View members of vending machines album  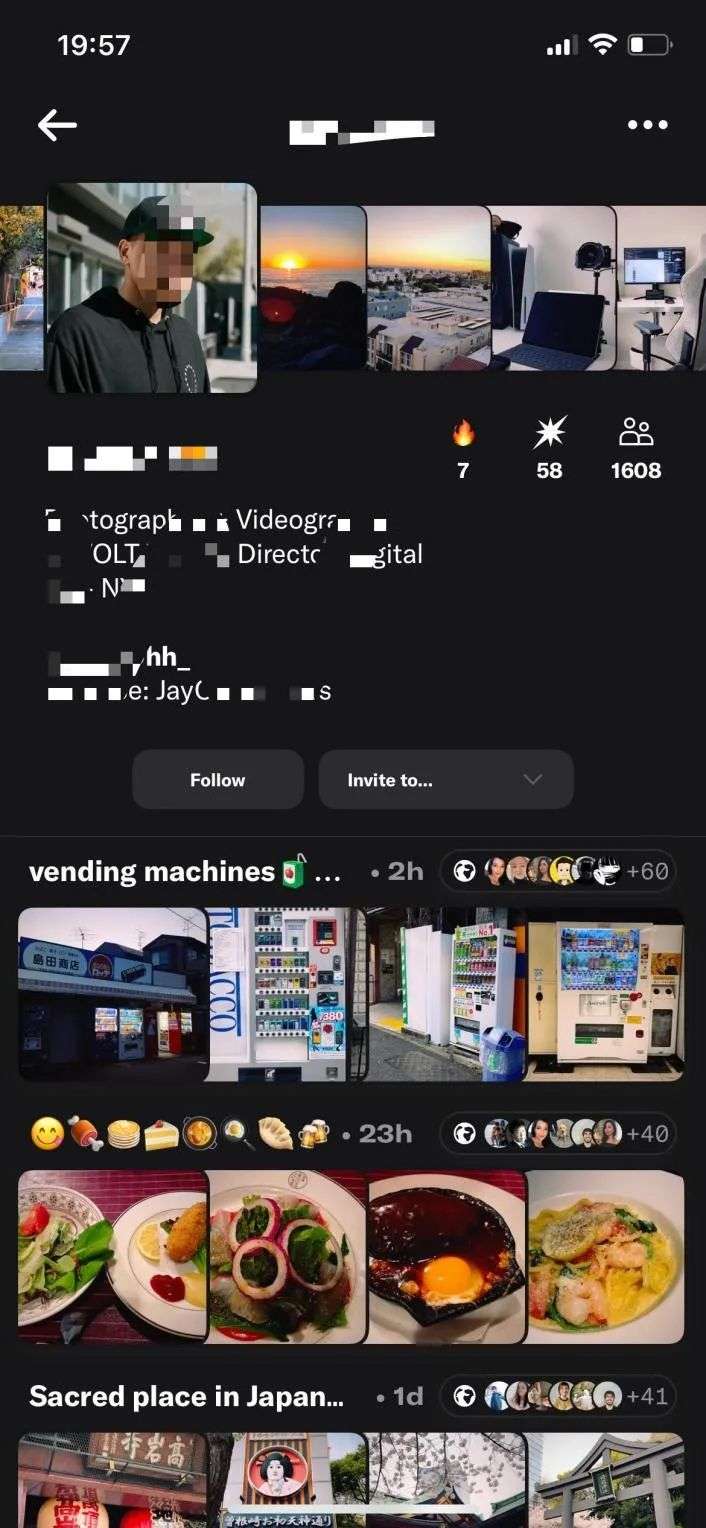pyautogui.click(x=558, y=872)
